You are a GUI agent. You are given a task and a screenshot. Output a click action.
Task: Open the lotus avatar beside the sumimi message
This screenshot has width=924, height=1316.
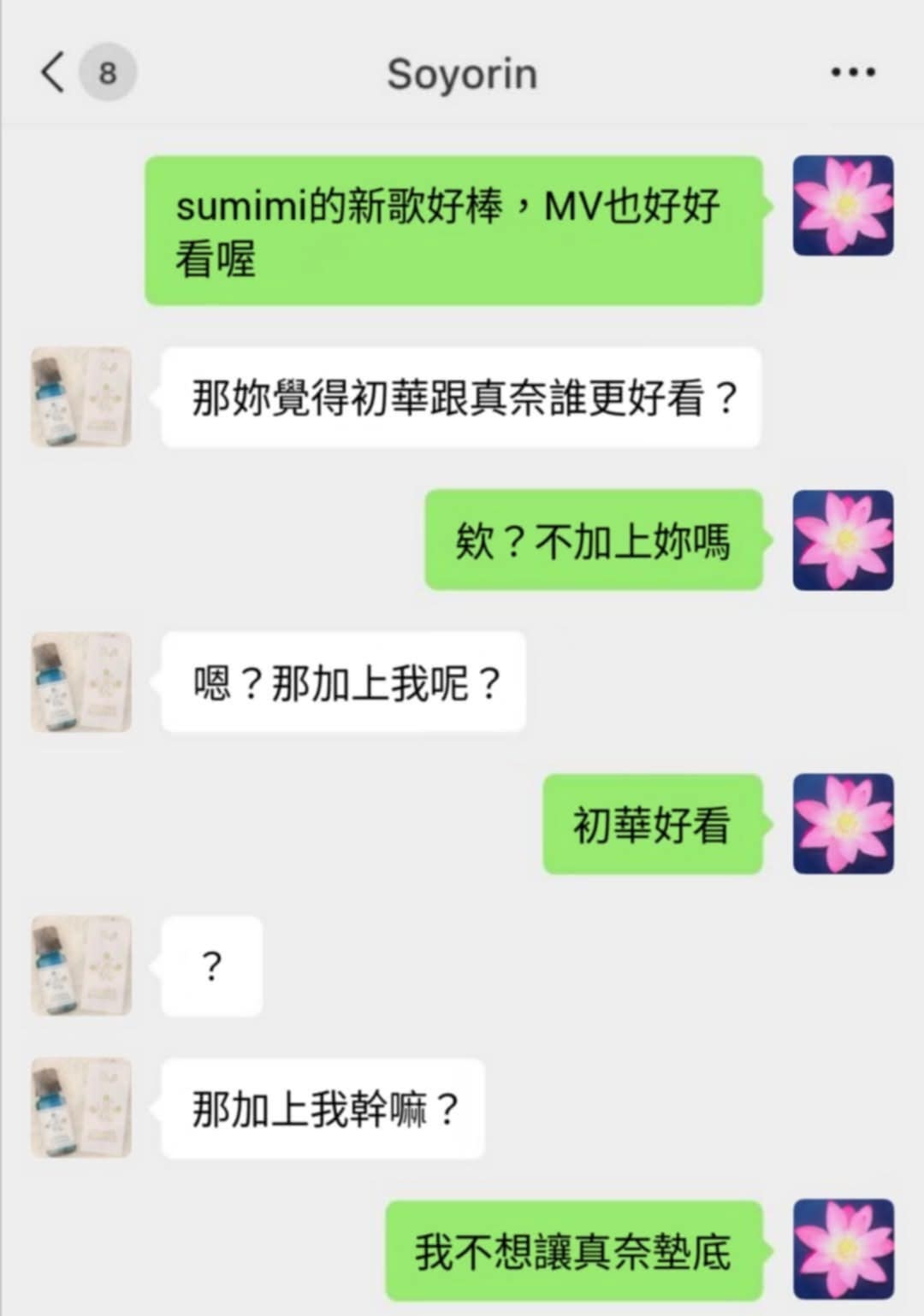pyautogui.click(x=843, y=206)
